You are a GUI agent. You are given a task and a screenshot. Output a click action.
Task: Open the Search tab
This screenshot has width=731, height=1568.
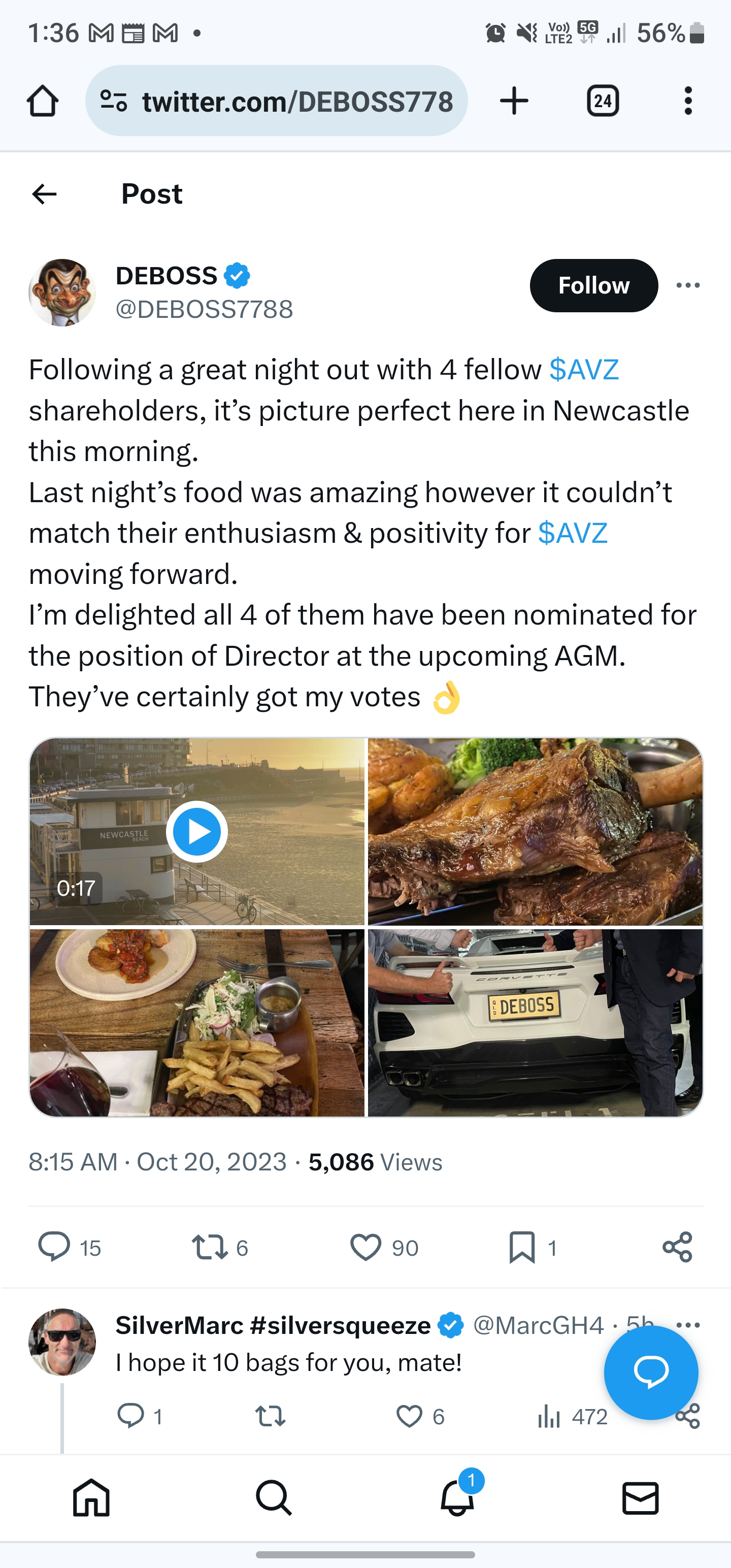pyautogui.click(x=274, y=1497)
